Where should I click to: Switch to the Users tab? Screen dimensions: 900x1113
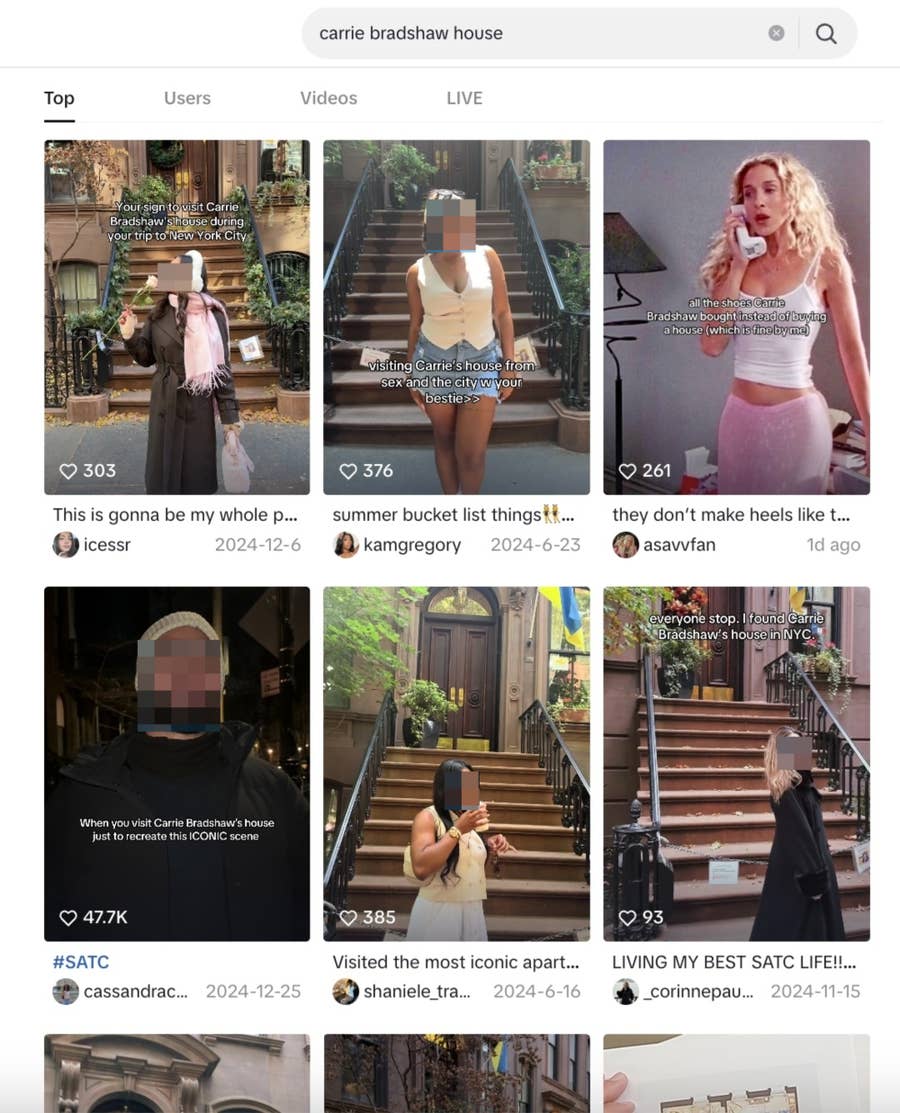point(187,98)
